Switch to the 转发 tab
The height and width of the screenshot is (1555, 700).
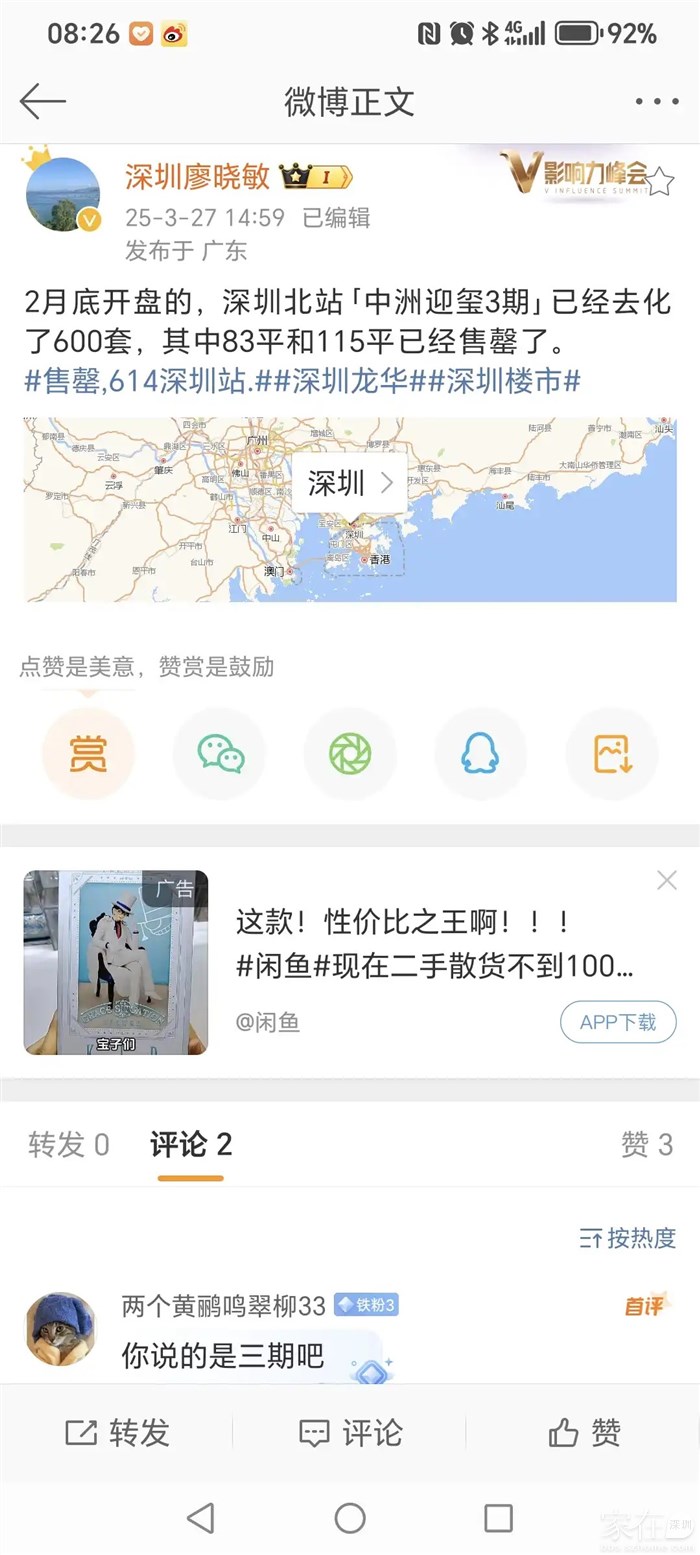coord(68,1145)
